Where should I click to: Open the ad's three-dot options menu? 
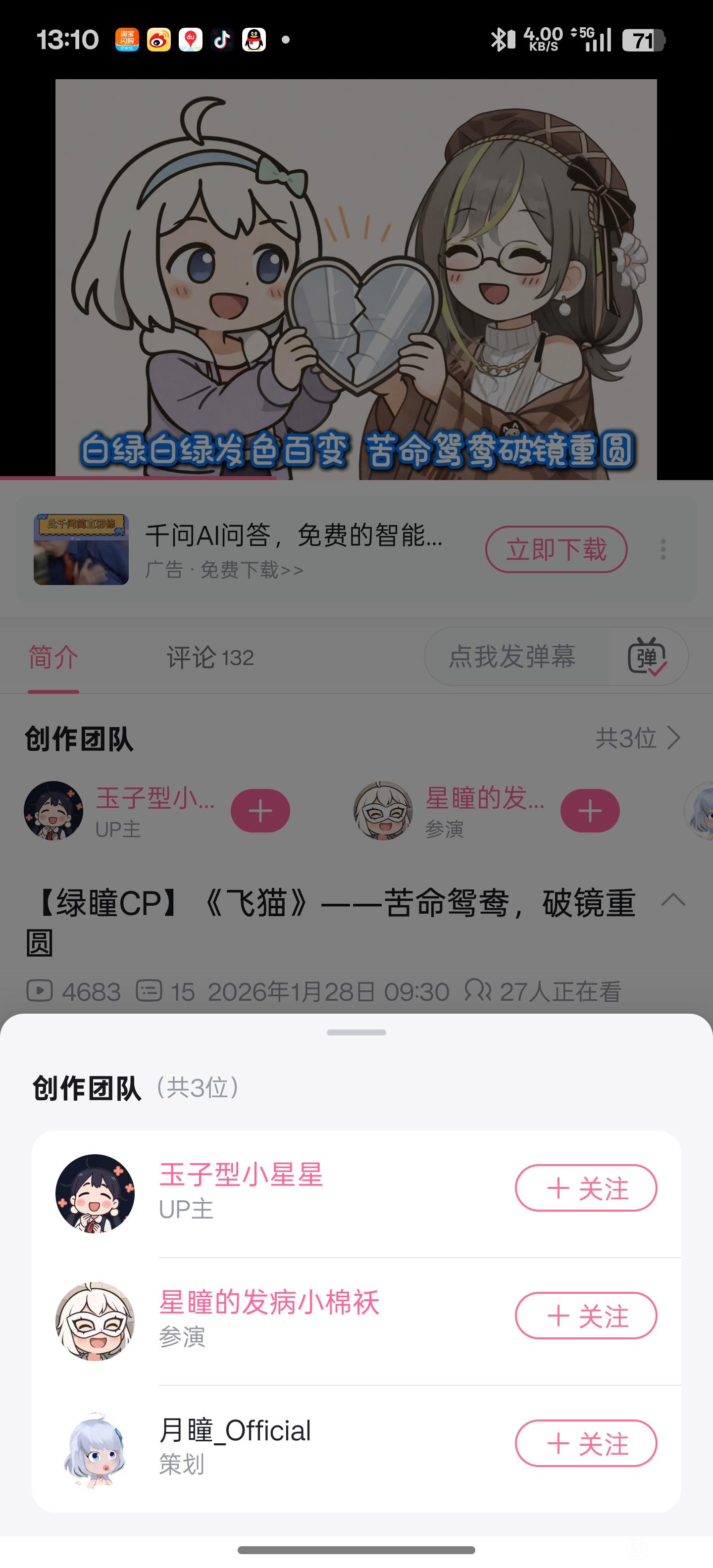663,550
